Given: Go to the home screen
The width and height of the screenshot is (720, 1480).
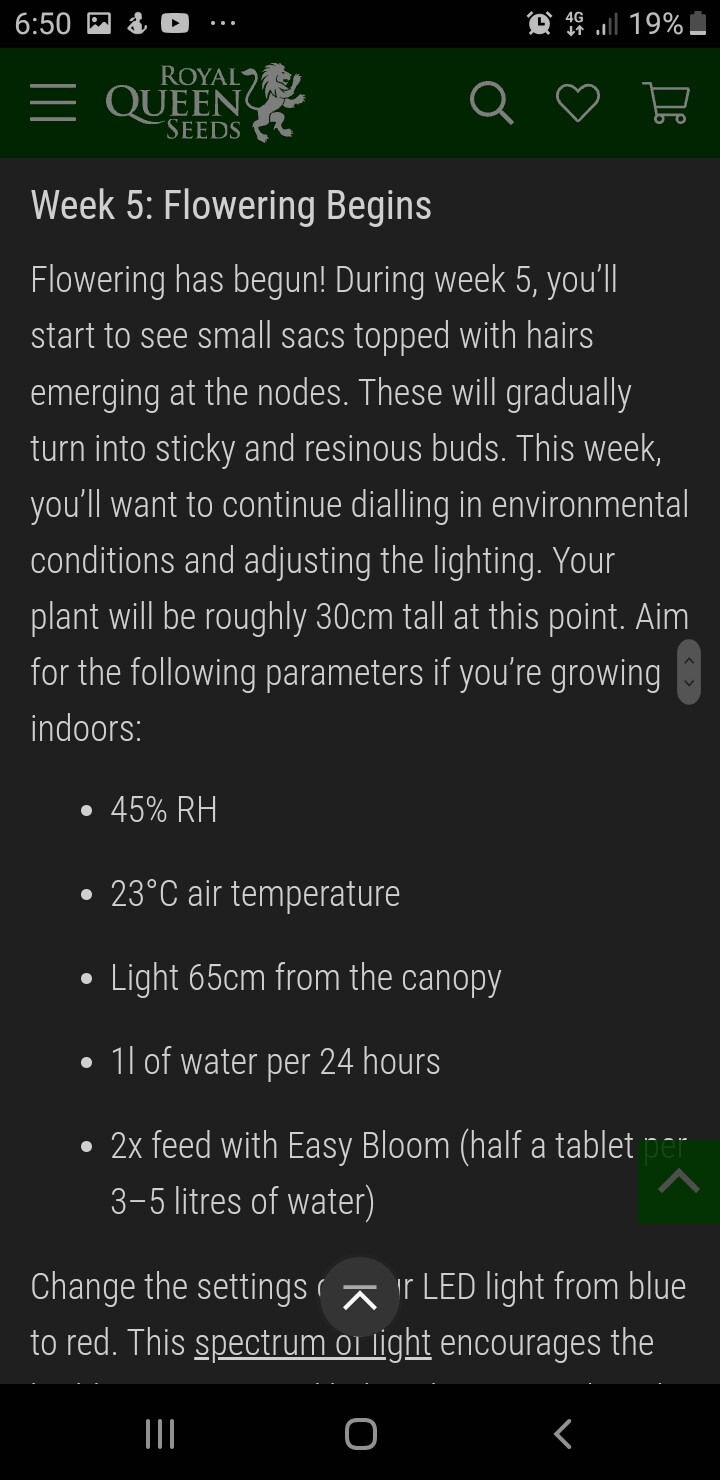Looking at the screenshot, I should (360, 1434).
